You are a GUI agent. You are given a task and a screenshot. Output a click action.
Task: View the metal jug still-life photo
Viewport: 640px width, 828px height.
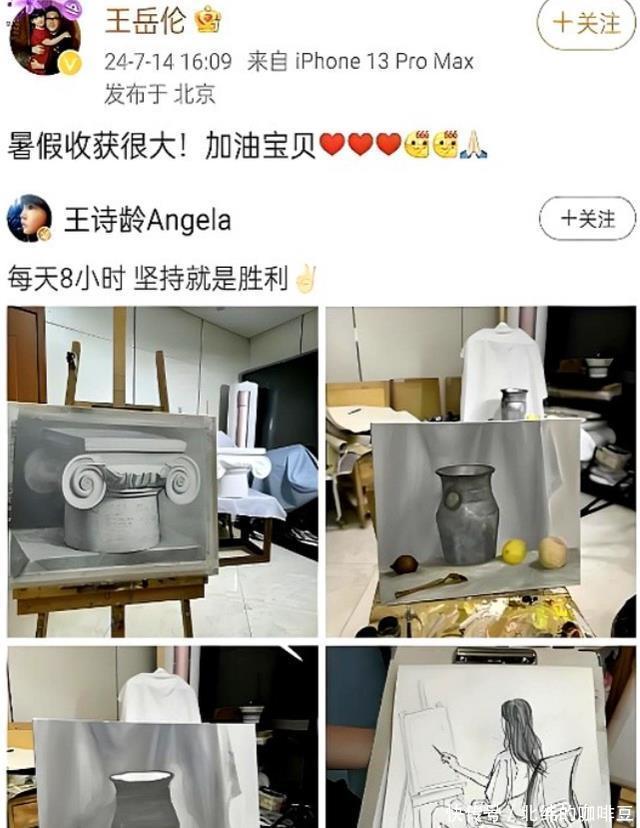(x=480, y=471)
